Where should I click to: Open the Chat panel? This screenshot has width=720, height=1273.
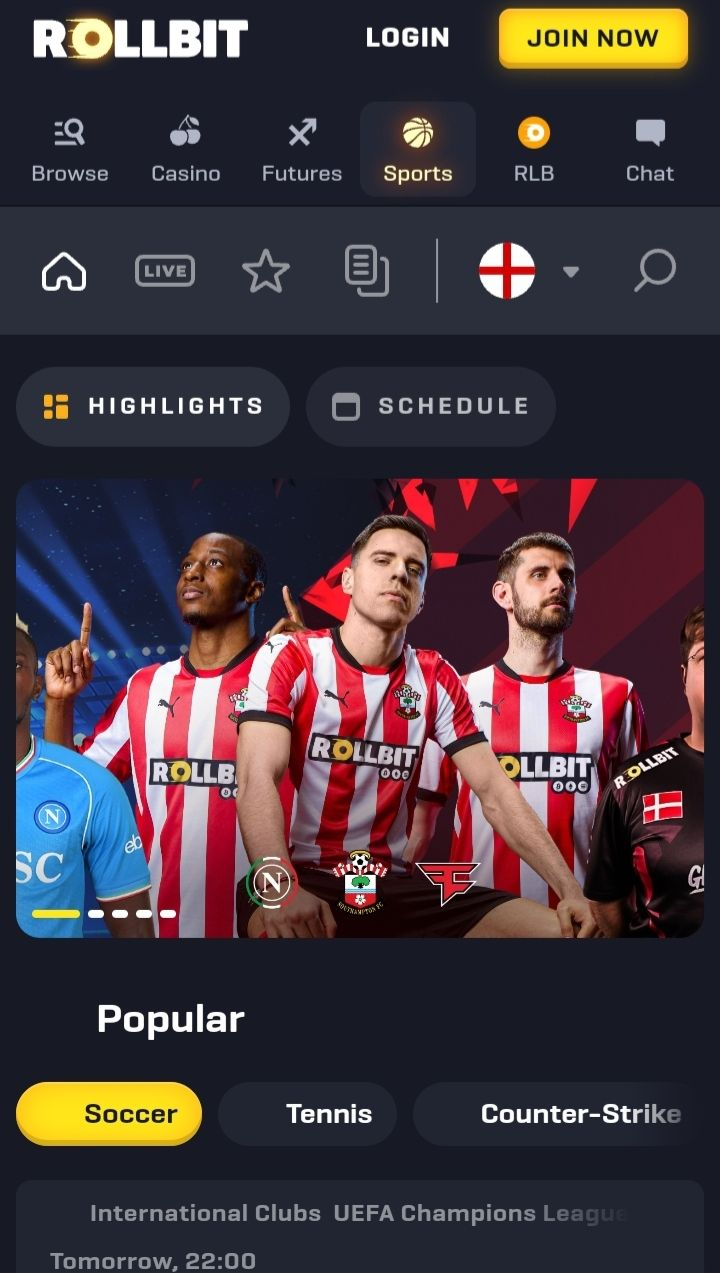coord(650,150)
